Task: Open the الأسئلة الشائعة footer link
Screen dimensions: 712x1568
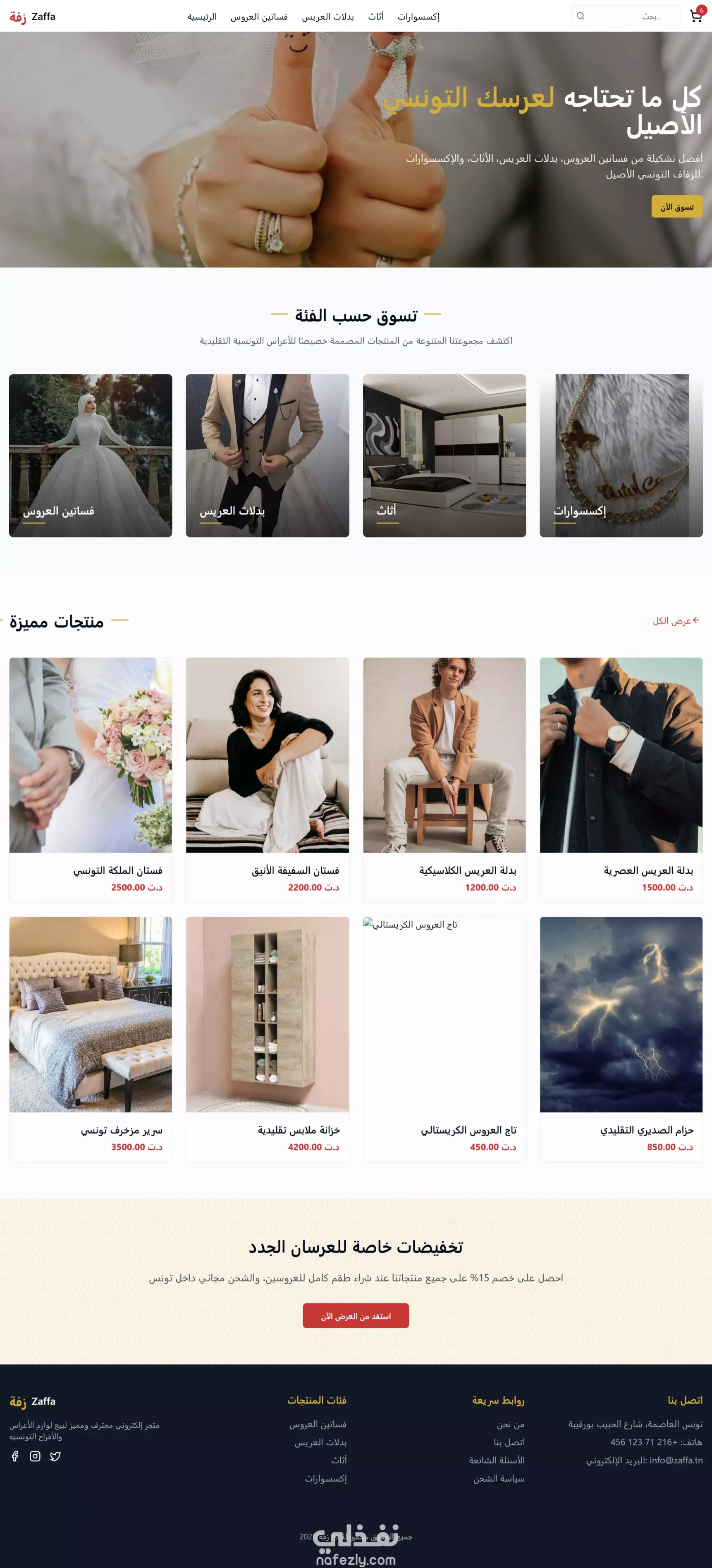Action: click(x=497, y=1460)
